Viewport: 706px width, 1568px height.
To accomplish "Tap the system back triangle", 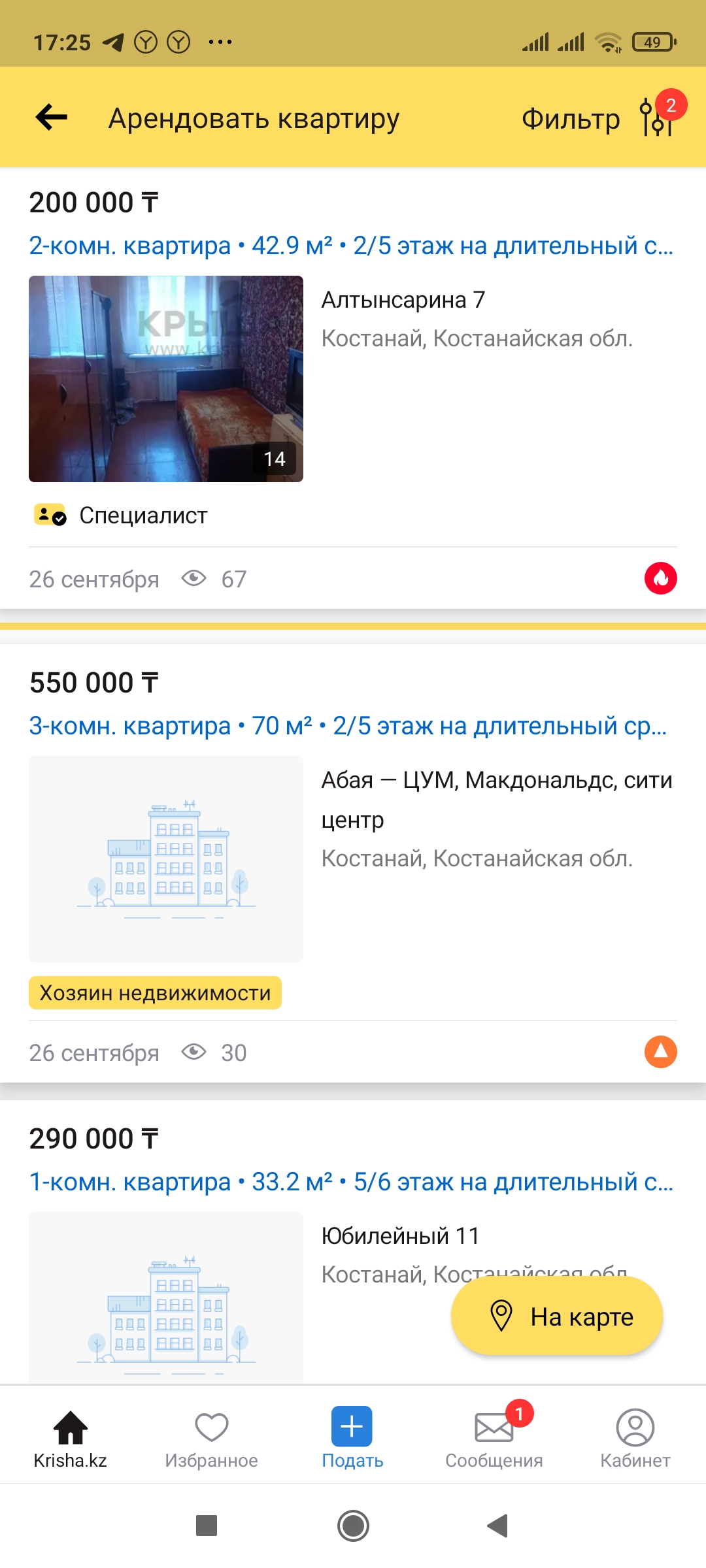I will point(498,1526).
